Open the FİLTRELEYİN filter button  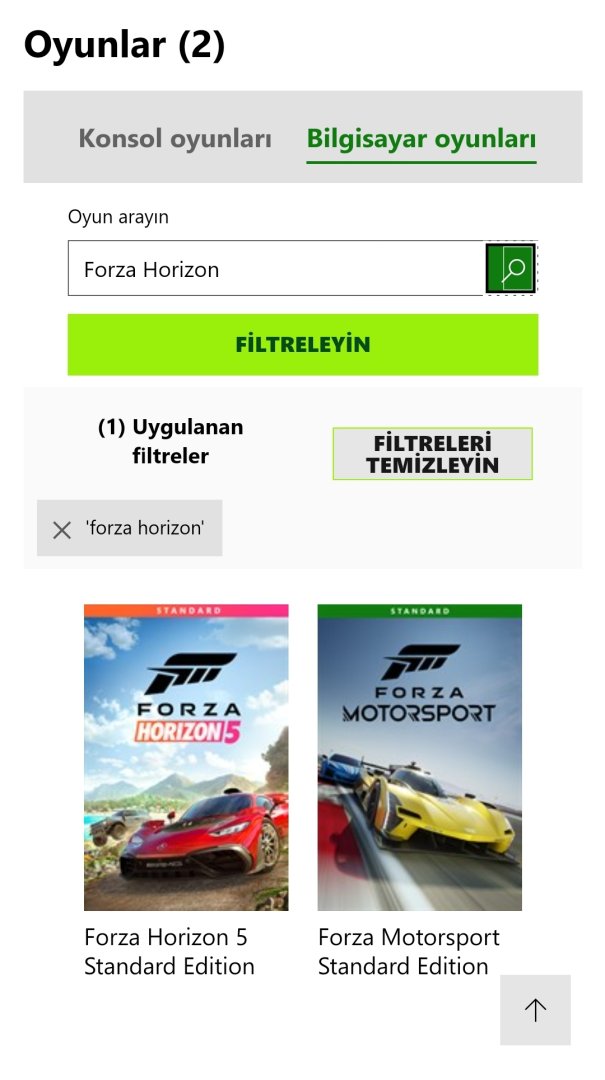pos(302,345)
